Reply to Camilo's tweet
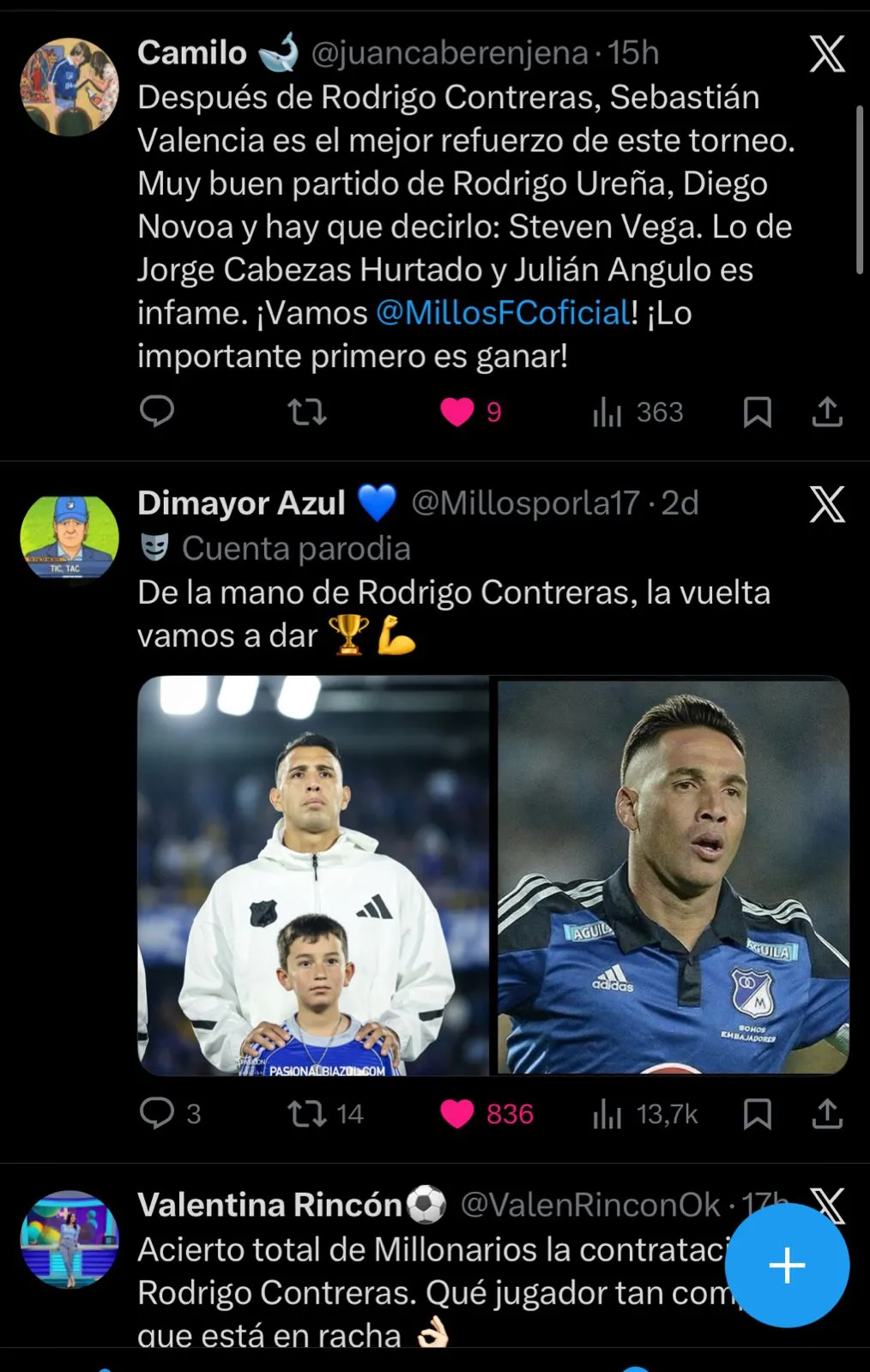The height and width of the screenshot is (1372, 870). [x=157, y=412]
